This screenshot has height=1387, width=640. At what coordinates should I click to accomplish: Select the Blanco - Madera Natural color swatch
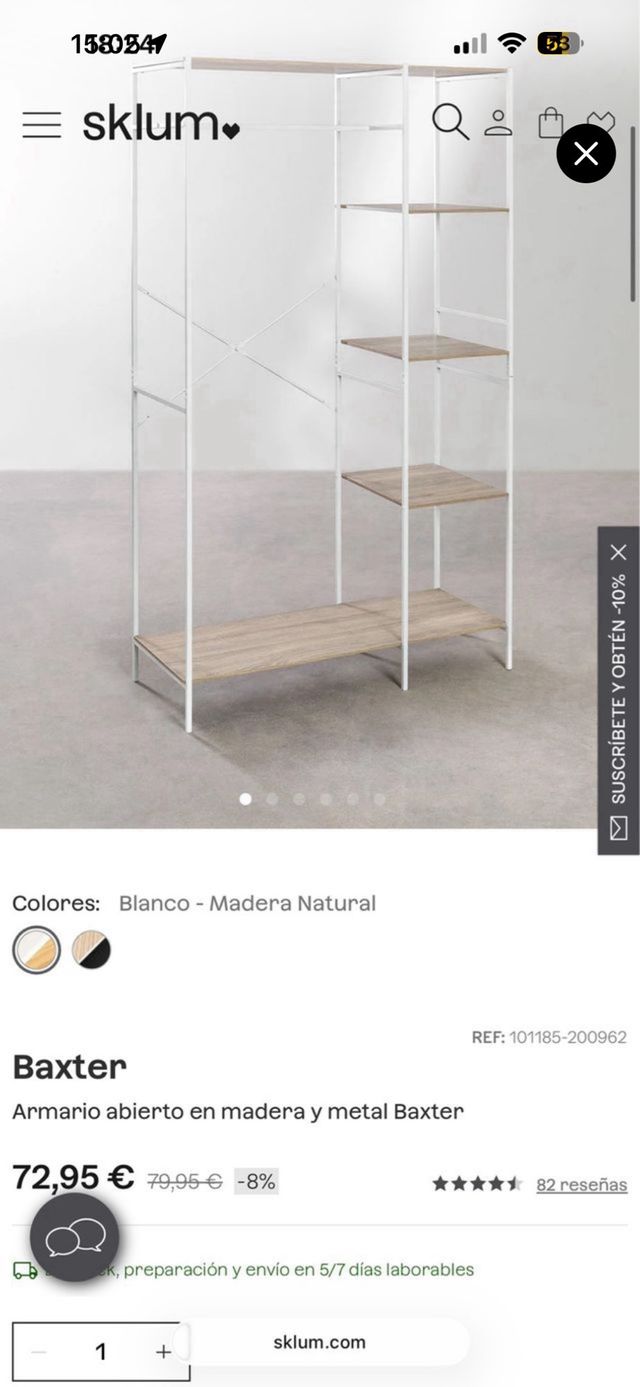36,950
